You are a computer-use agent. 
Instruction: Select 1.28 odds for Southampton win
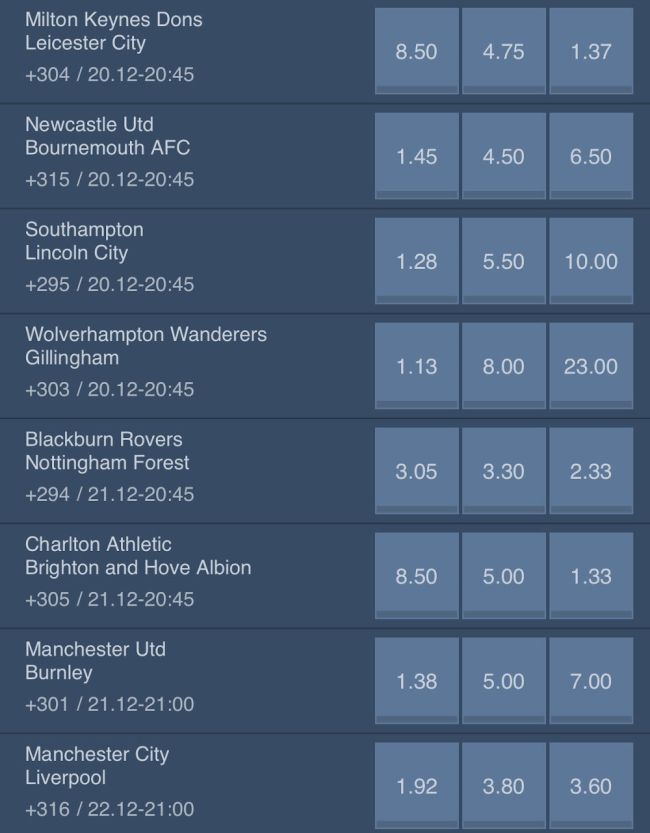tap(416, 261)
